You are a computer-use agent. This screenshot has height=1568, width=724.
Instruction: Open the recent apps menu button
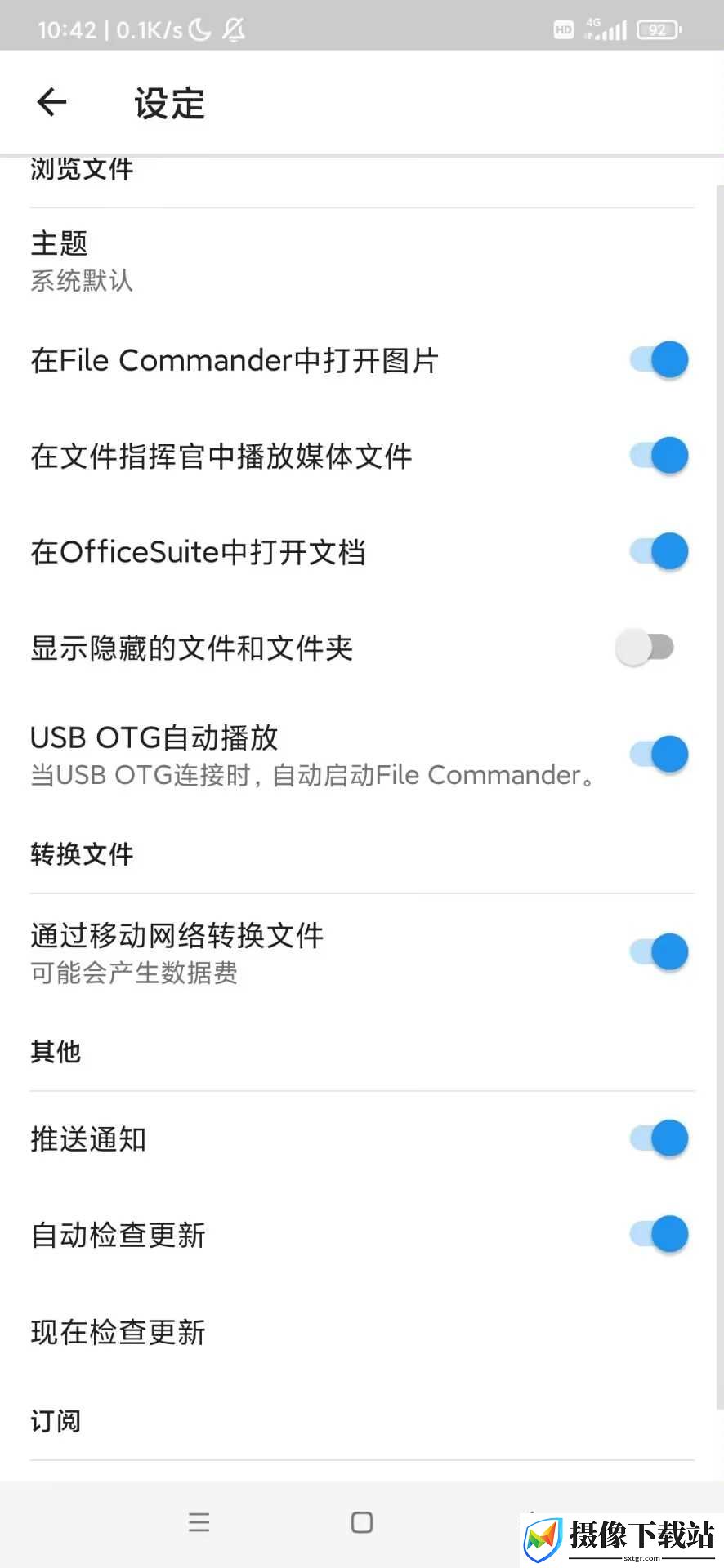pos(199,1522)
